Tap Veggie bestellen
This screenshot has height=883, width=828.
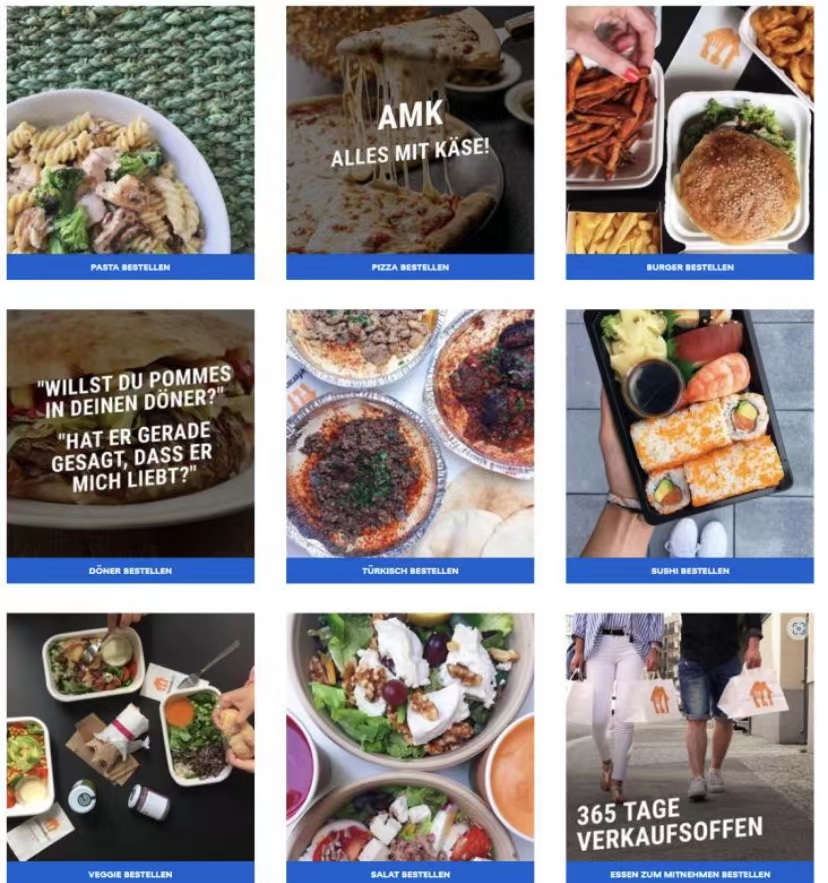click(130, 874)
